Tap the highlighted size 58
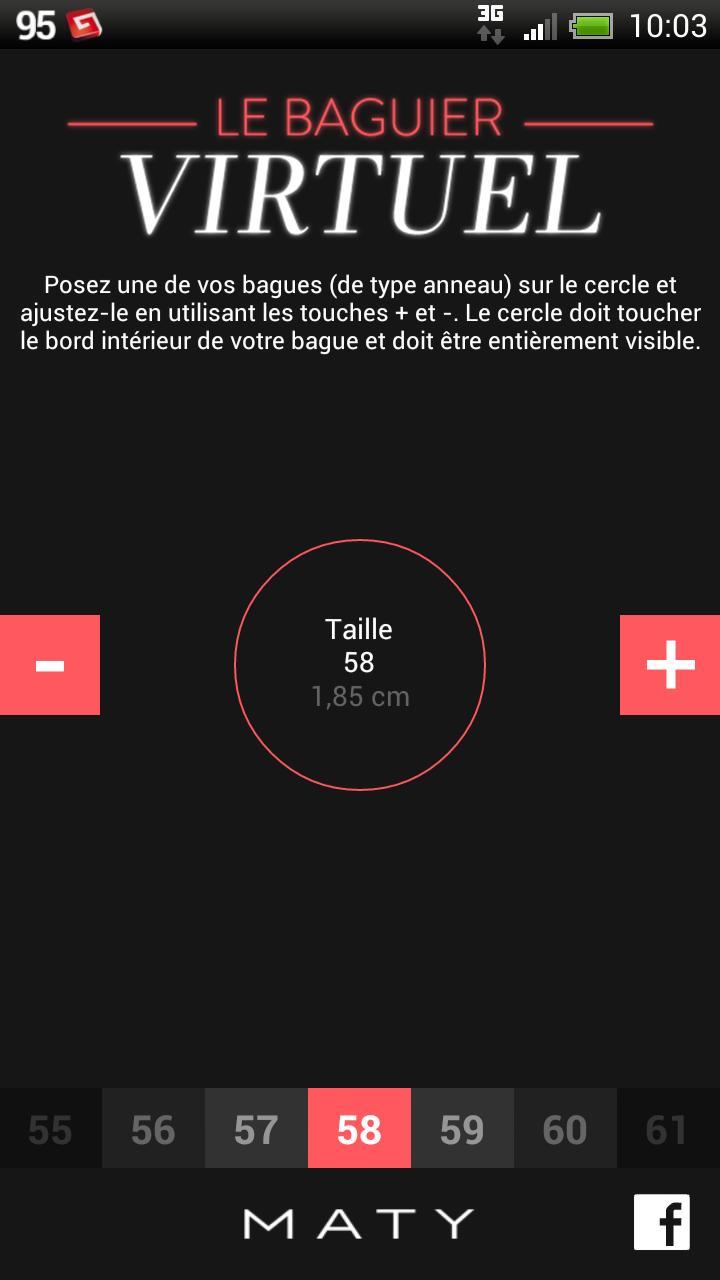The image size is (720, 1280). coord(359,1129)
